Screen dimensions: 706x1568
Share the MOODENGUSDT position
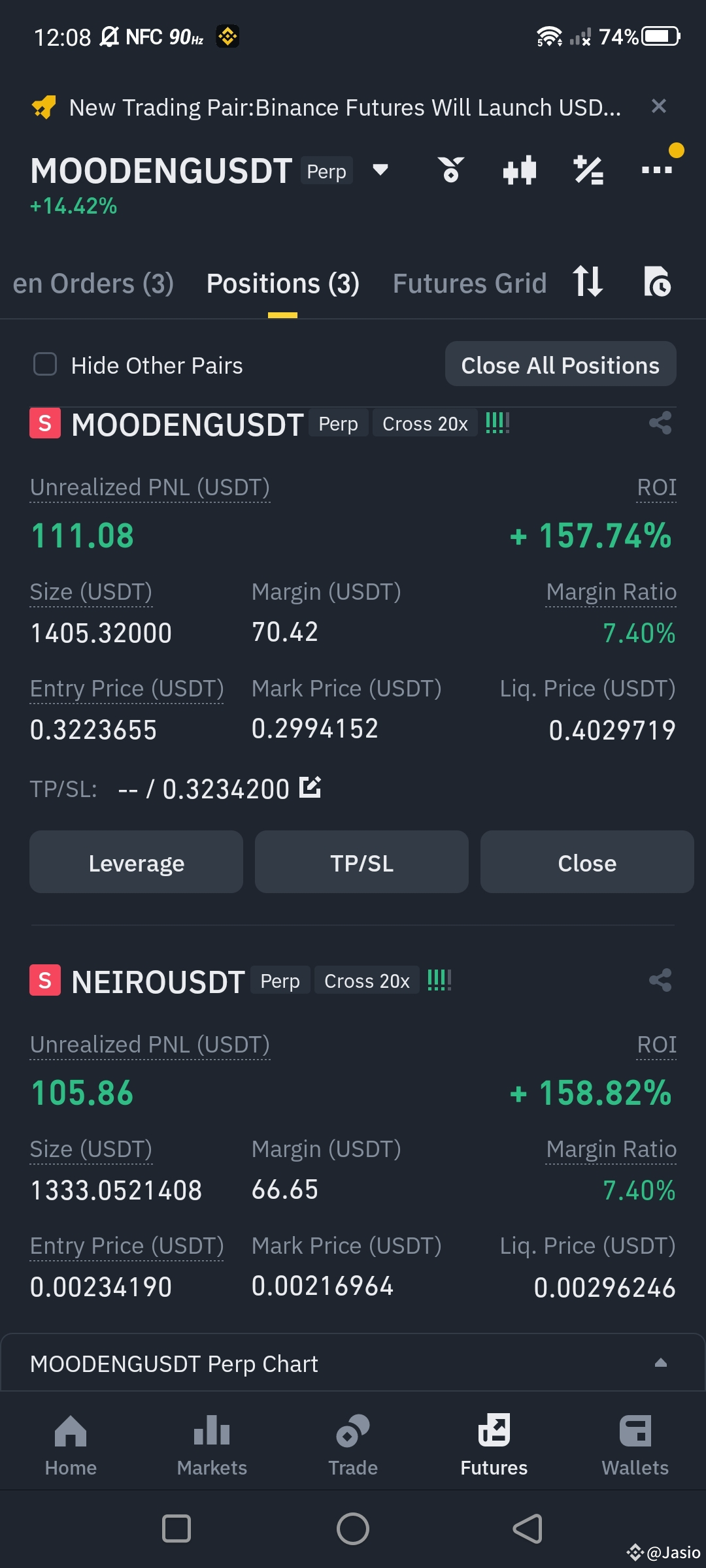pyautogui.click(x=659, y=423)
